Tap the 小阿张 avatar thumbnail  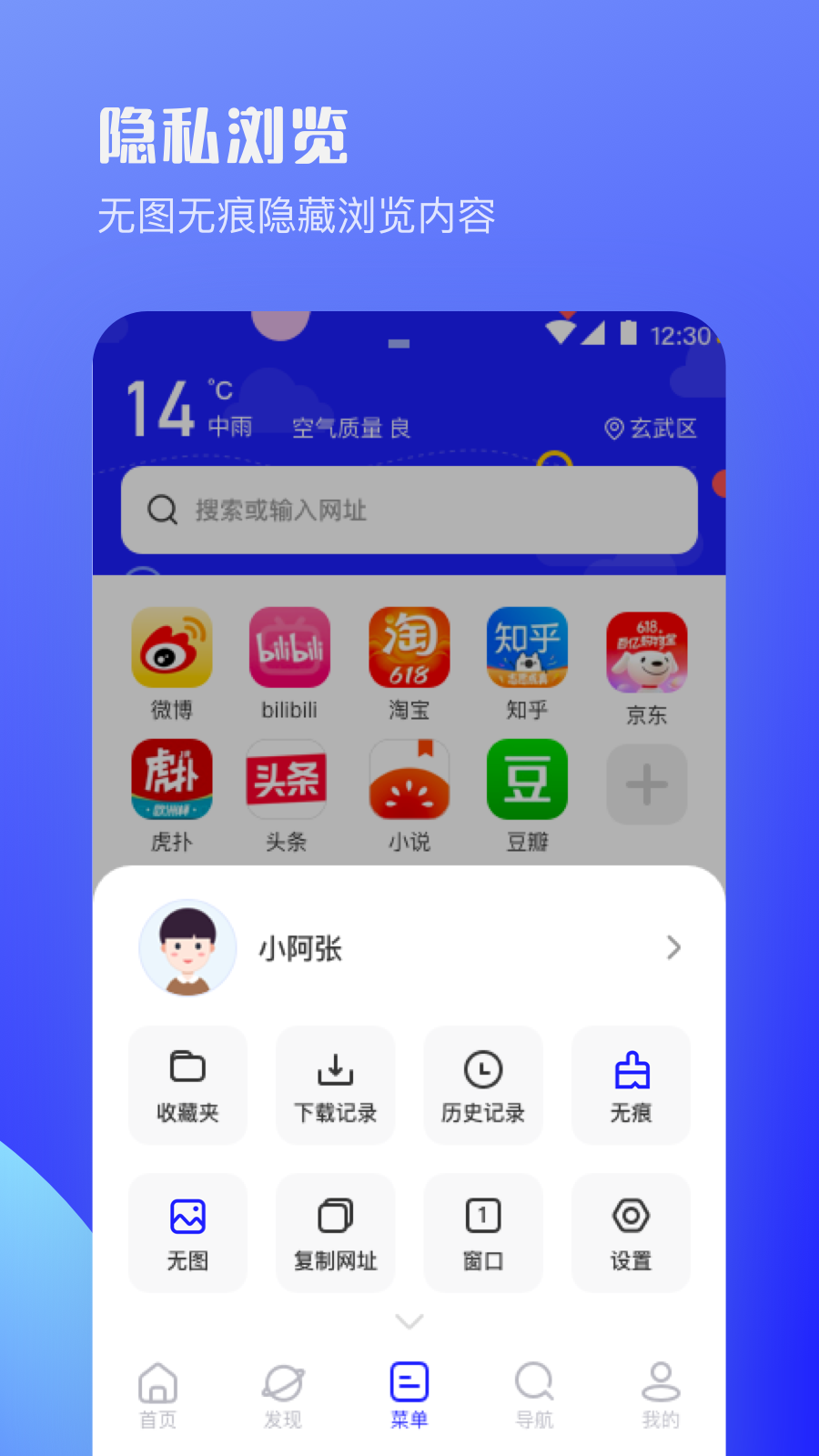(x=187, y=948)
